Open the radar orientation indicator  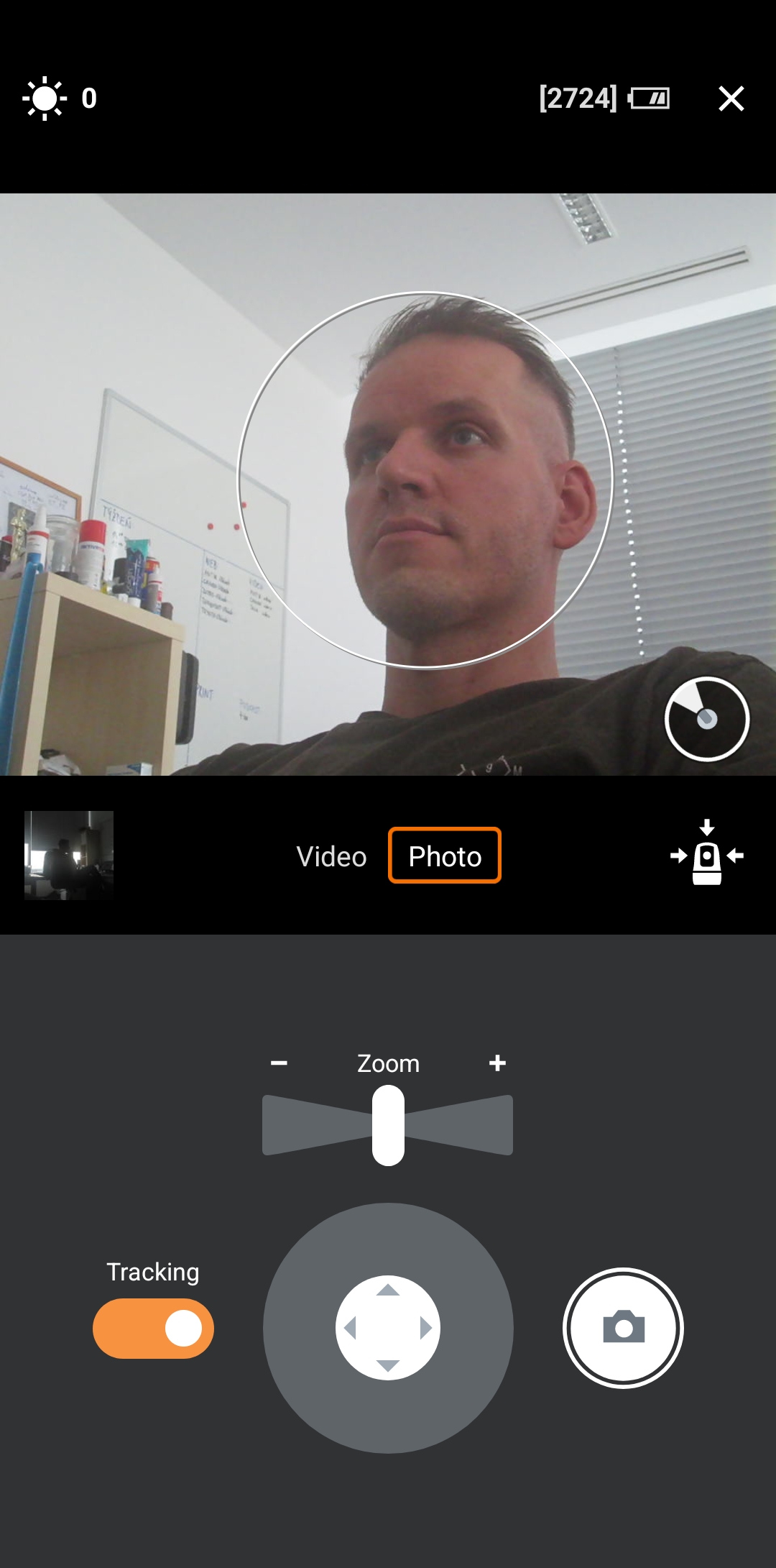point(707,718)
